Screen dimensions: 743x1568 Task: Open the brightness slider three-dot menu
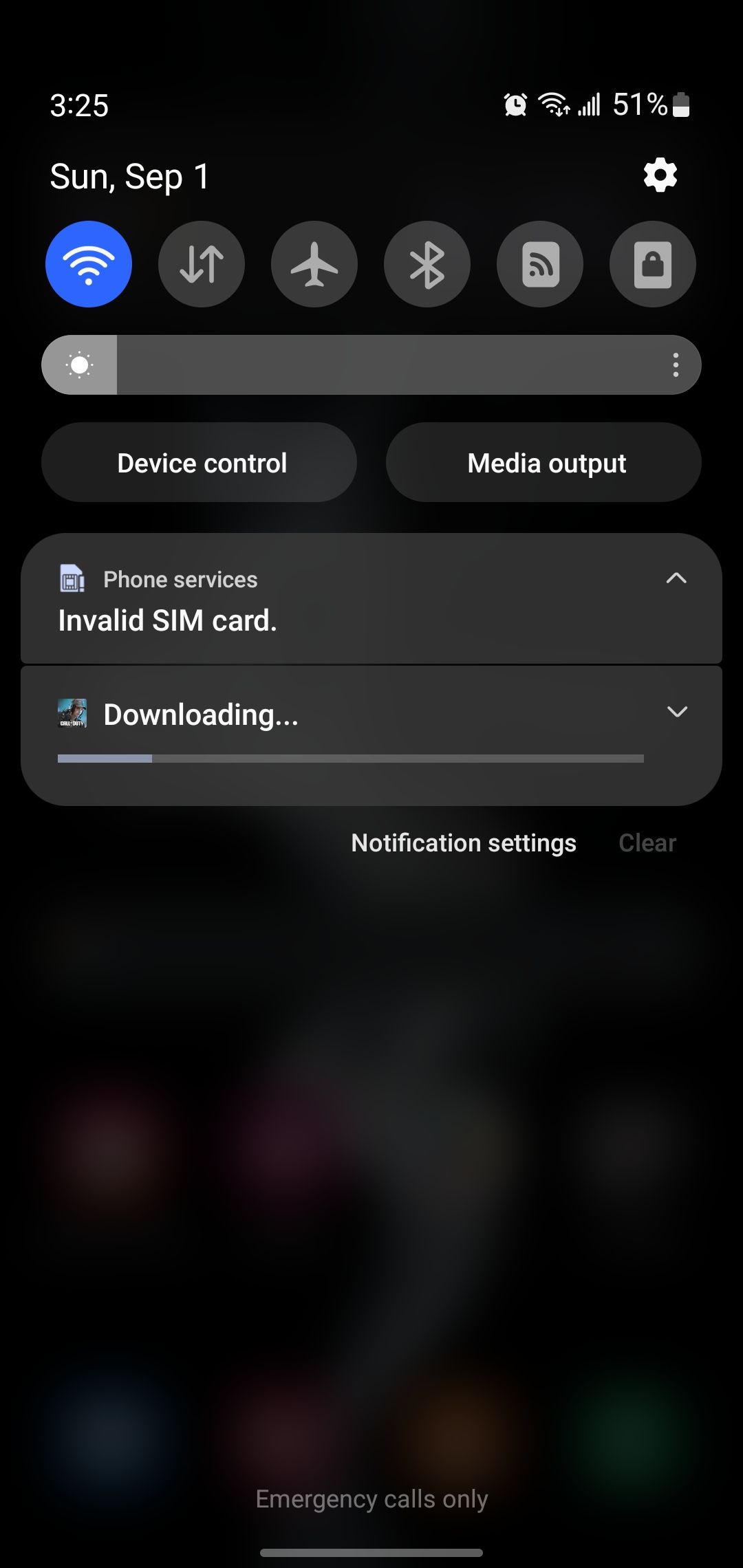point(675,364)
